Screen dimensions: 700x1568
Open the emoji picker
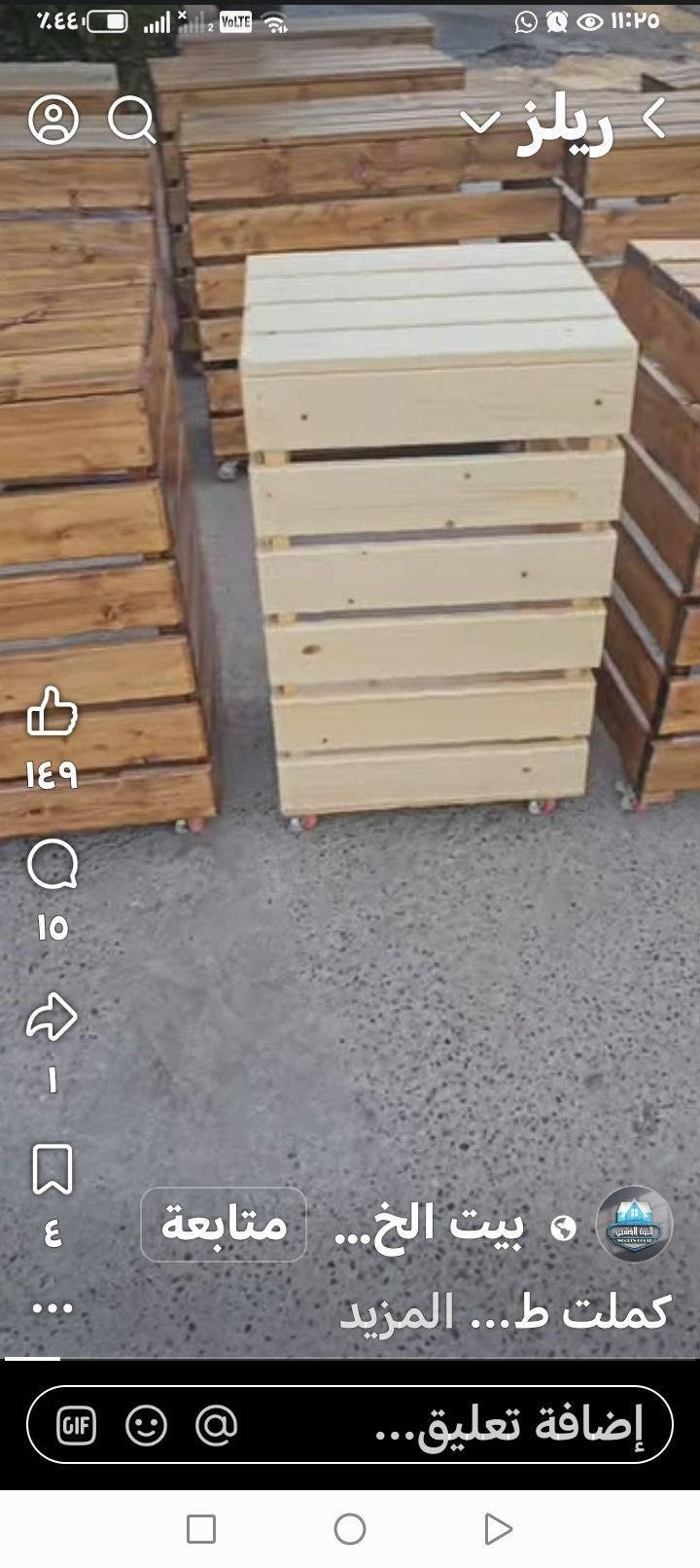coord(147,1426)
